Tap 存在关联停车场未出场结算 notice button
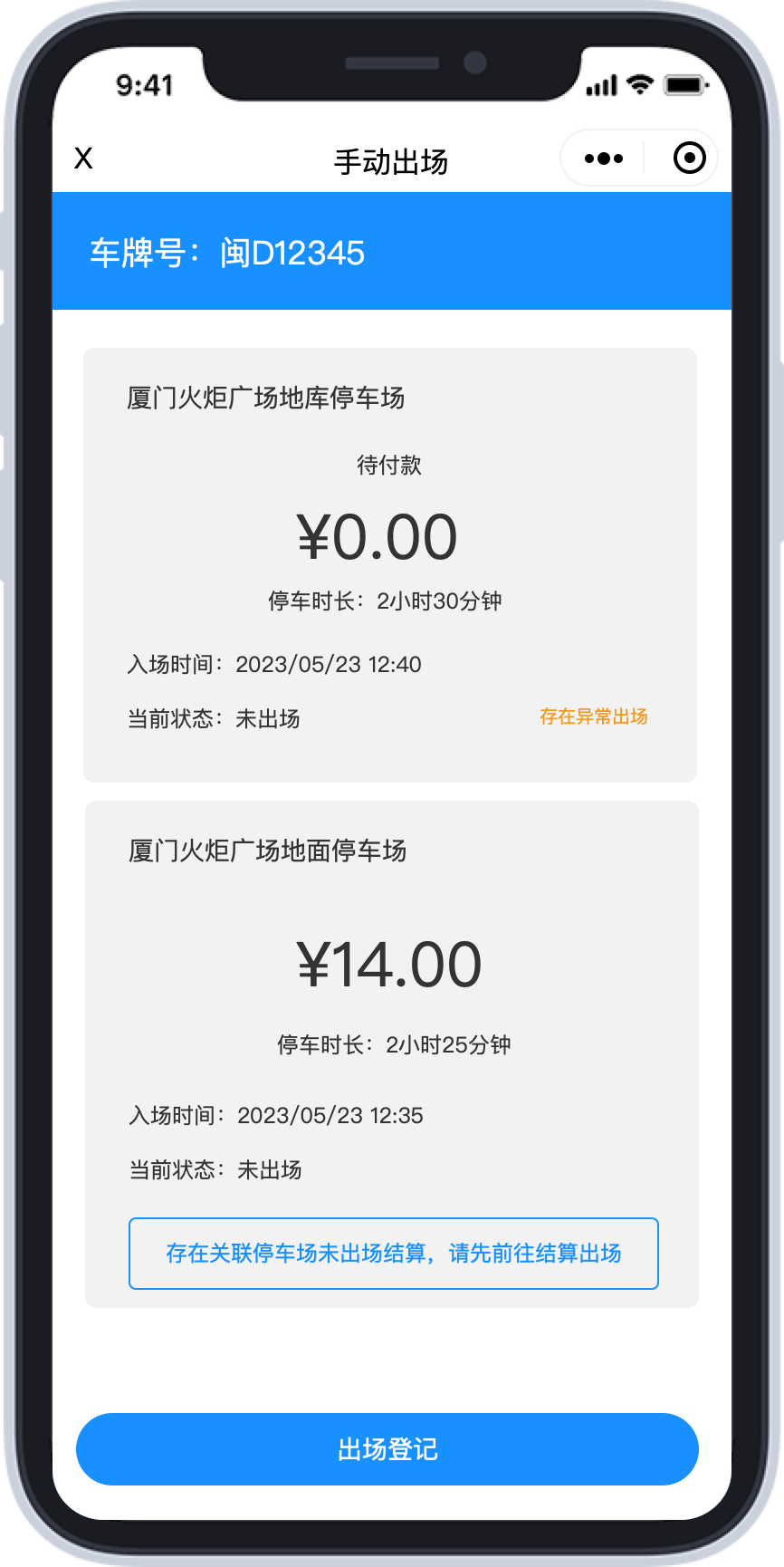The height and width of the screenshot is (1567, 784). pyautogui.click(x=394, y=1254)
